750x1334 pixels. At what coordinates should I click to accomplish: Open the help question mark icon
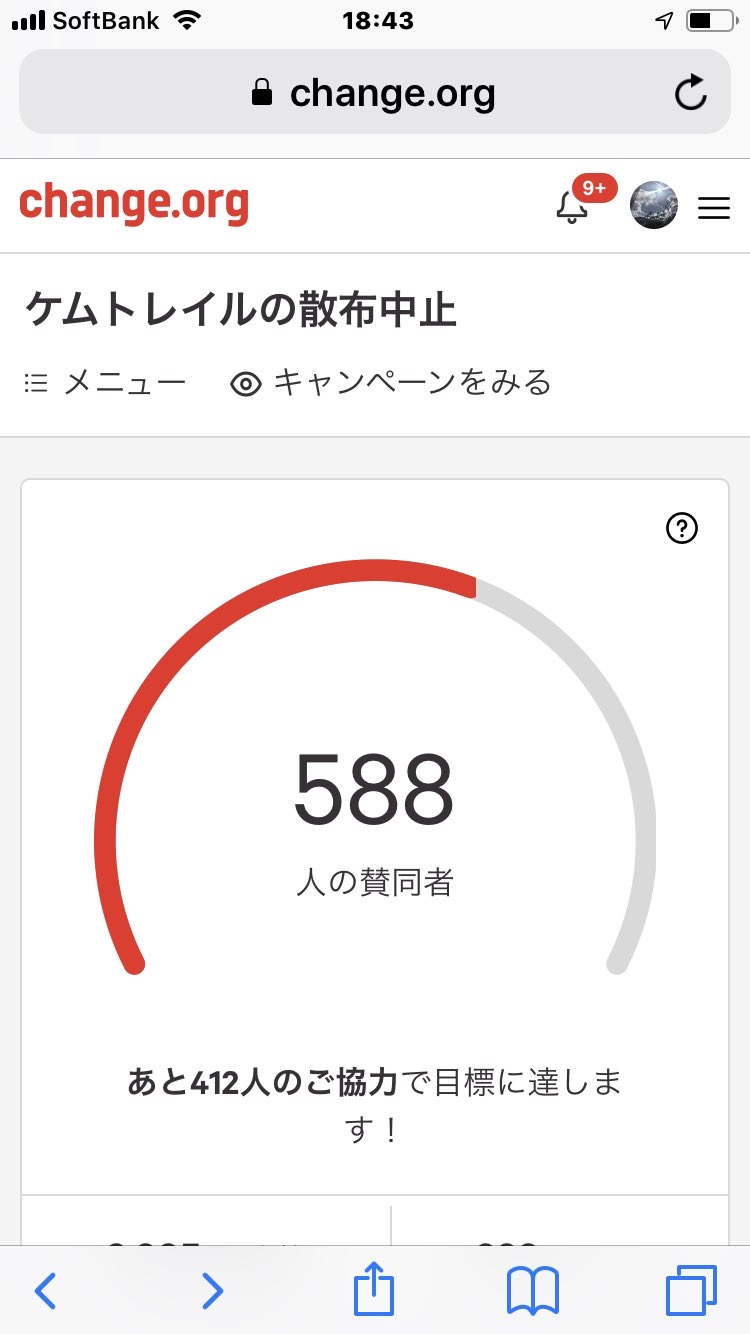click(682, 528)
